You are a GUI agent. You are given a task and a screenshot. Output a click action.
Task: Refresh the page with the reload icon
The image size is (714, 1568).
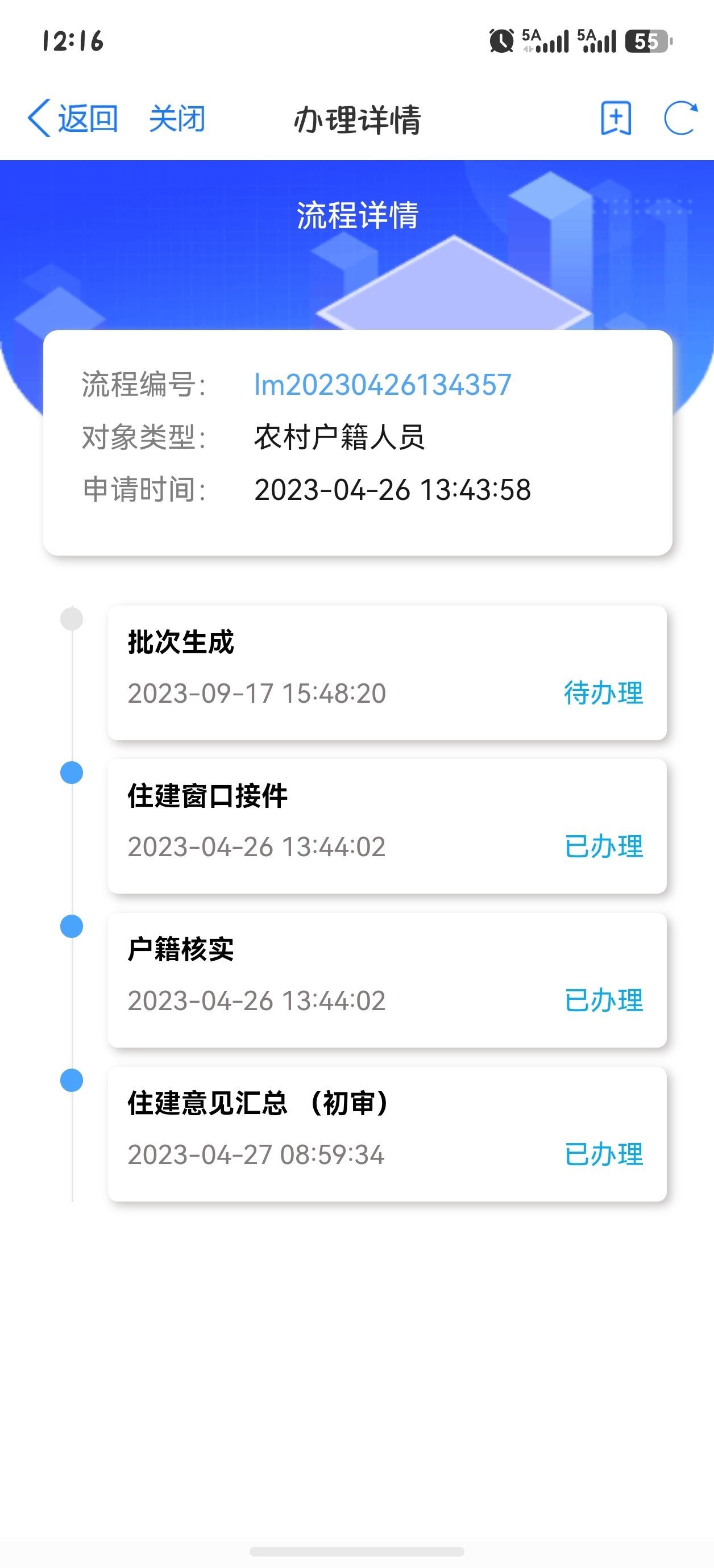click(680, 118)
